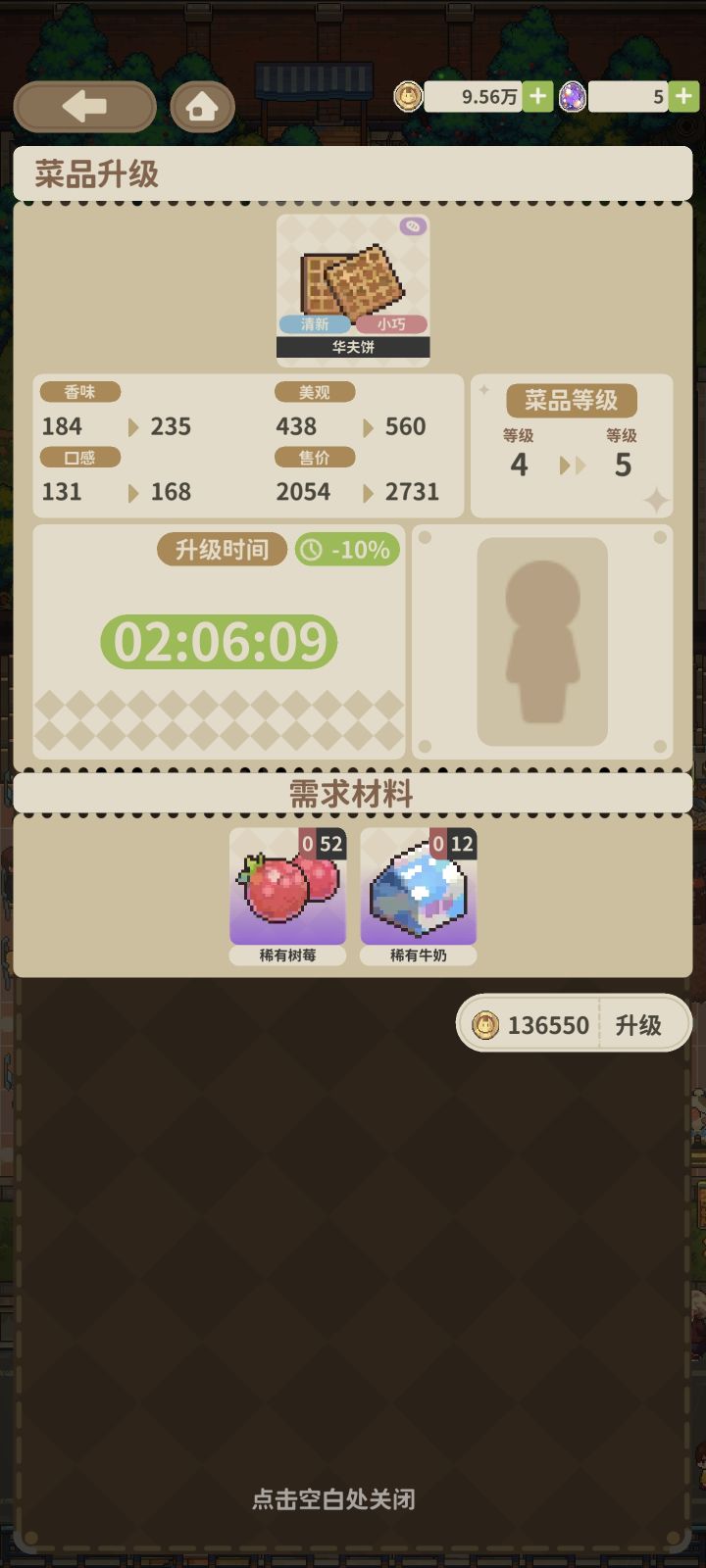Toggle the 小巧 attribute tag
The image size is (706, 1568).
click(392, 323)
